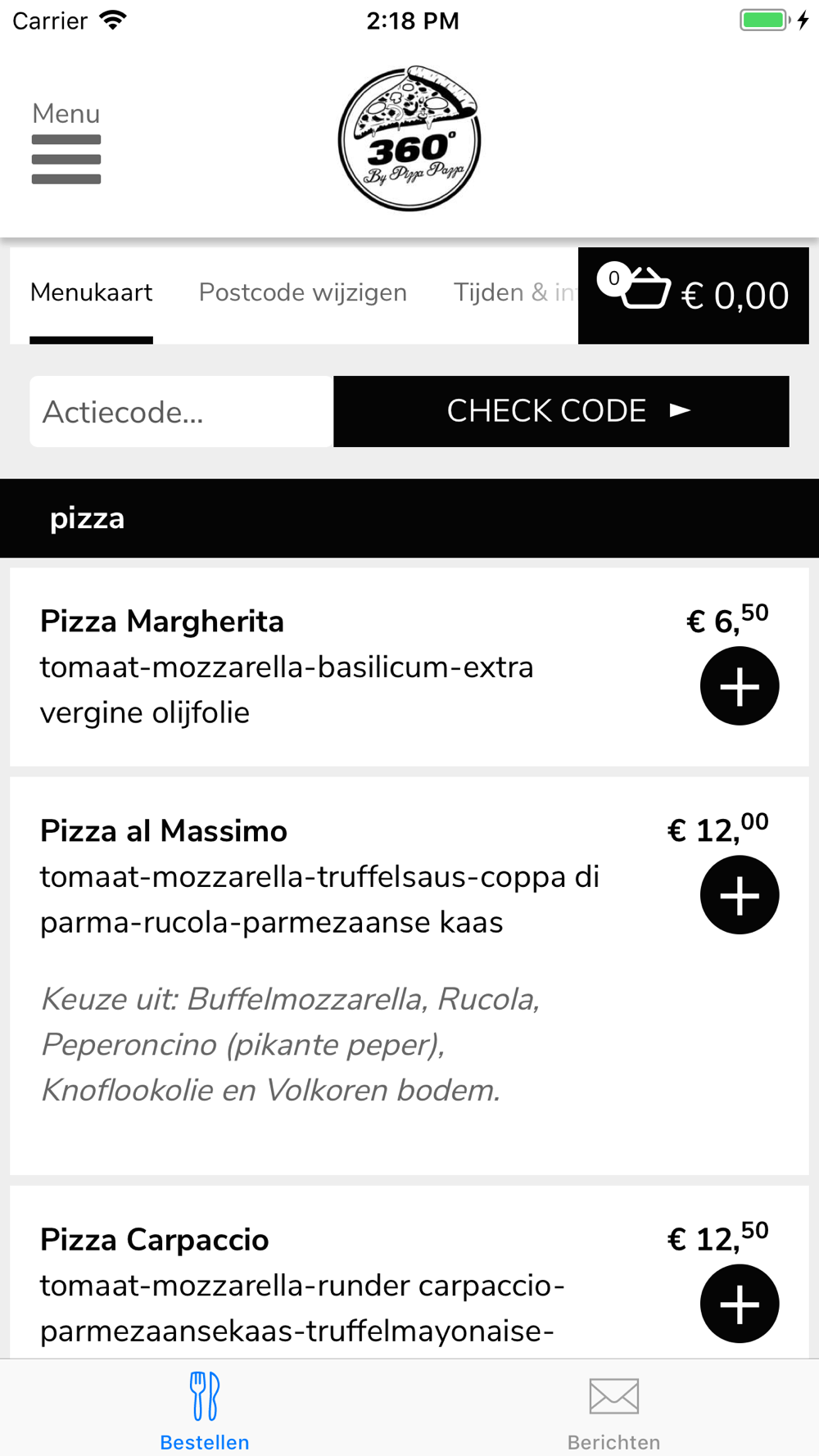Switch to the Bestellen tab
Image resolution: width=819 pixels, height=1456 pixels.
pyautogui.click(x=205, y=1411)
